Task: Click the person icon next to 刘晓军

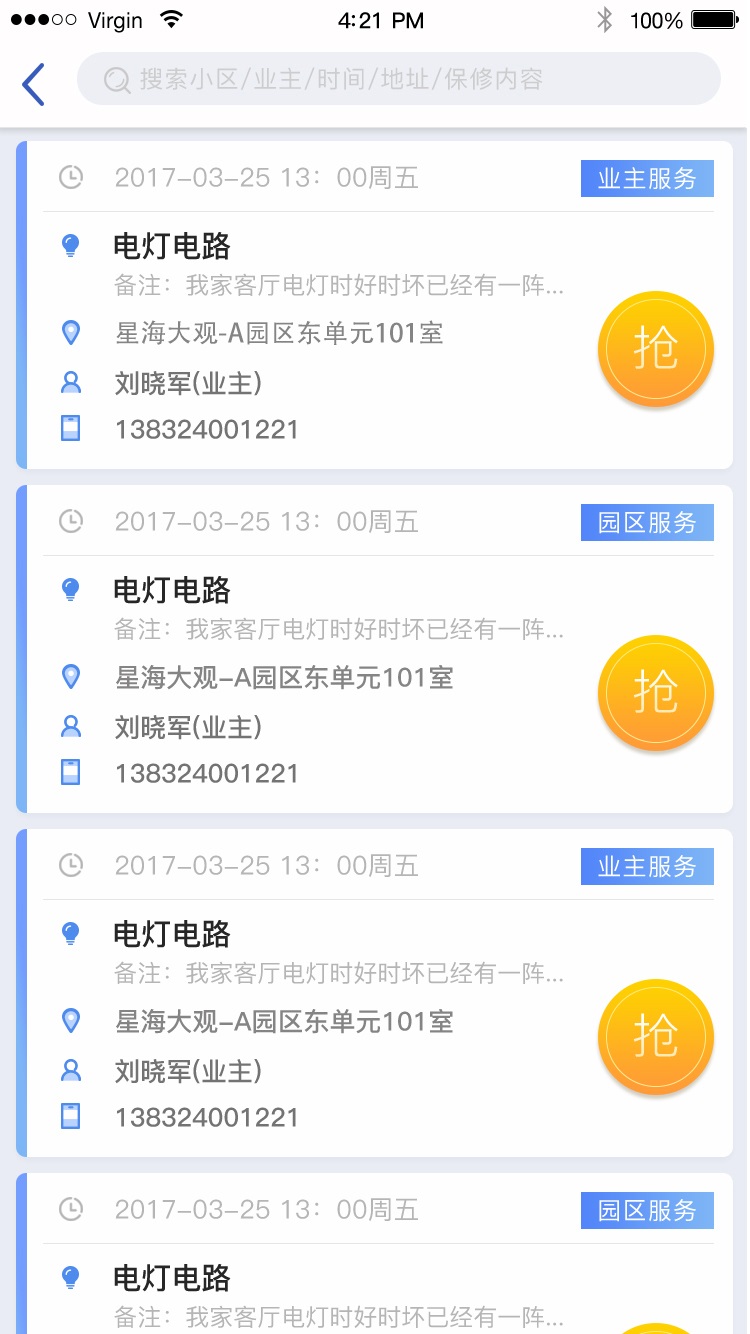Action: pos(70,380)
